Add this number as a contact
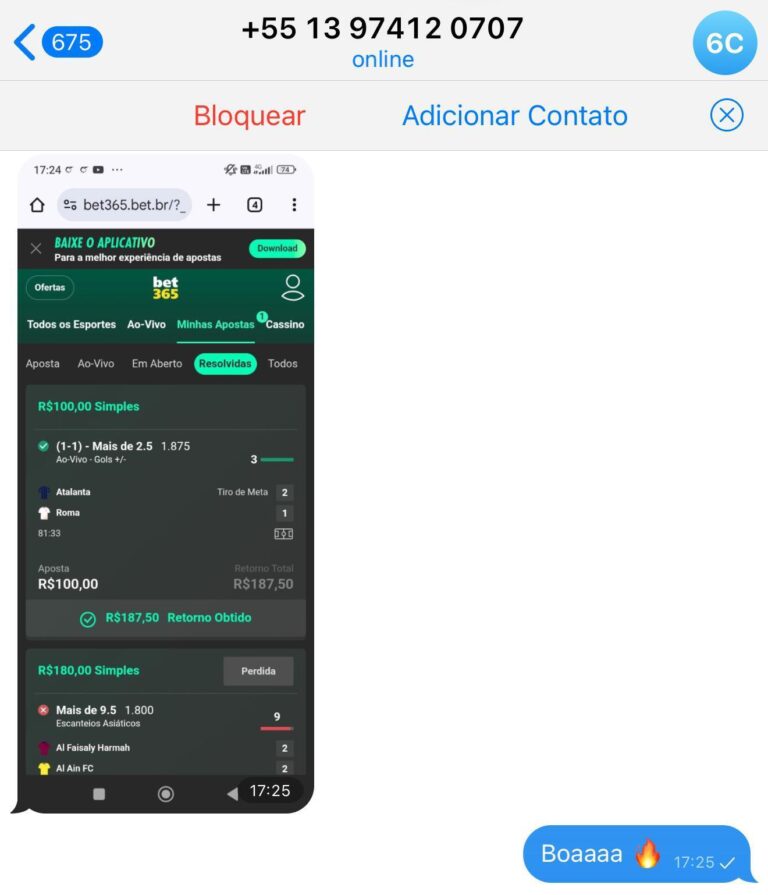The image size is (768, 895). [514, 116]
